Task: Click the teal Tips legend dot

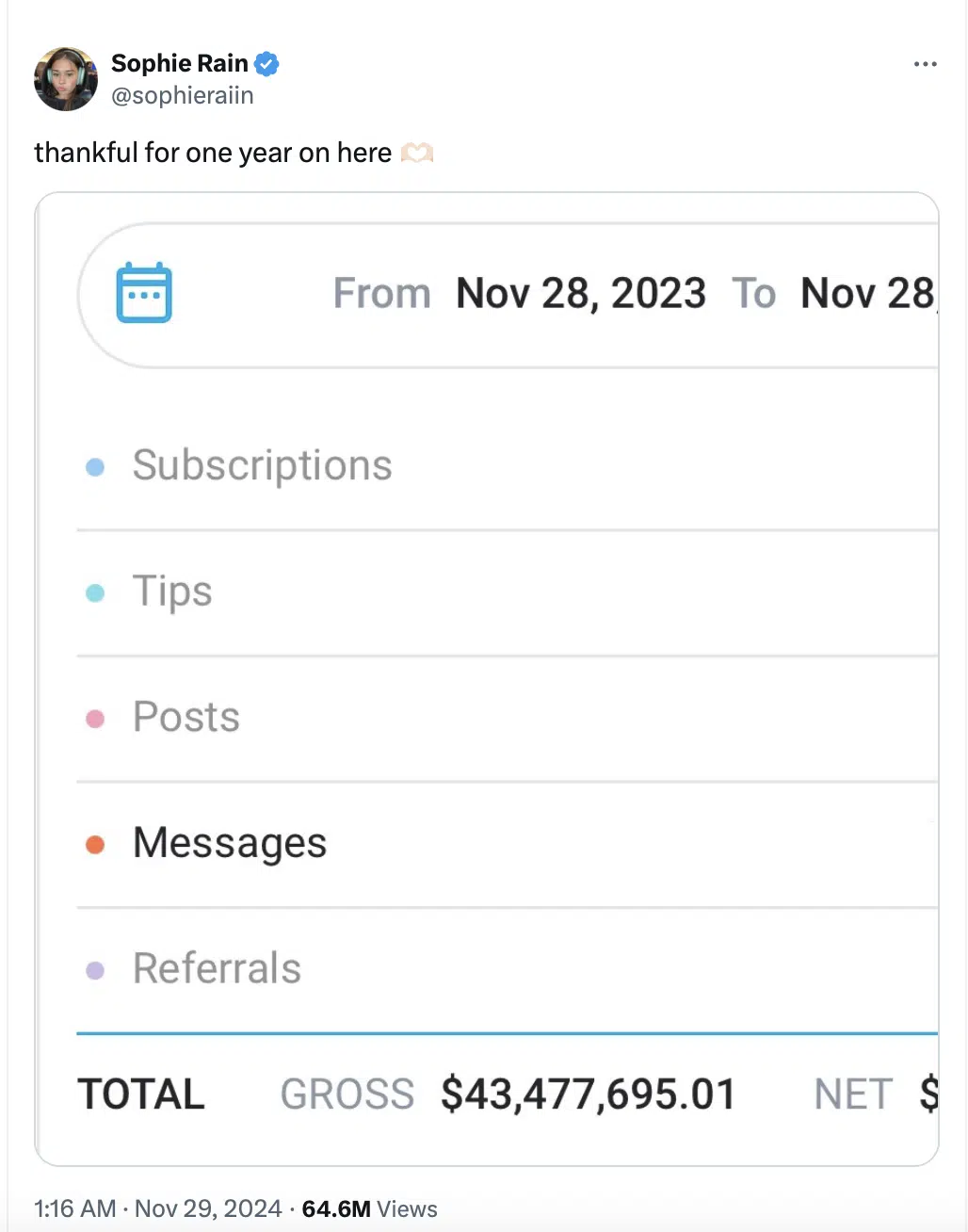Action: [95, 592]
